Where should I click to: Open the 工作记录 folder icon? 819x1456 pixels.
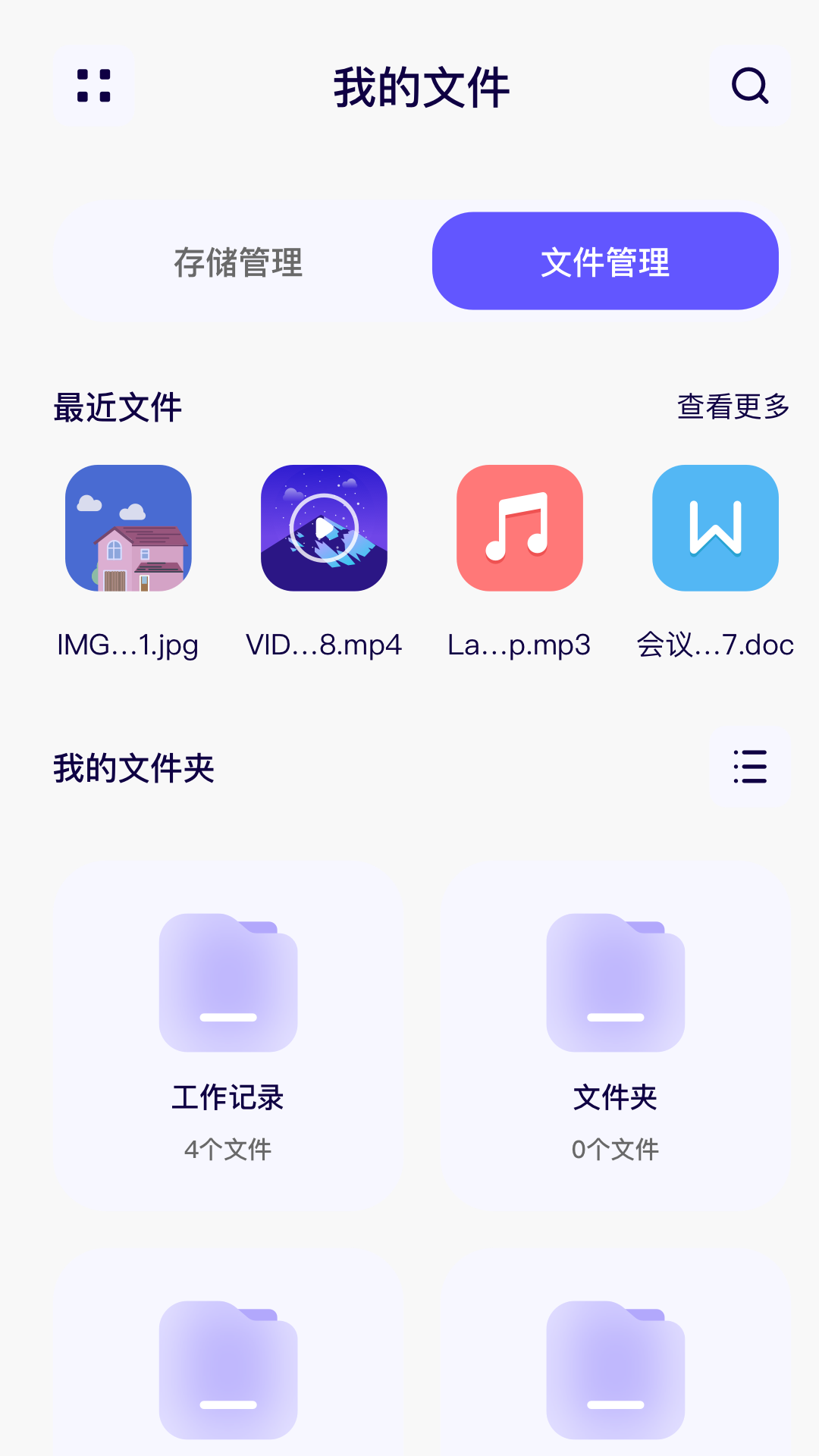[228, 982]
